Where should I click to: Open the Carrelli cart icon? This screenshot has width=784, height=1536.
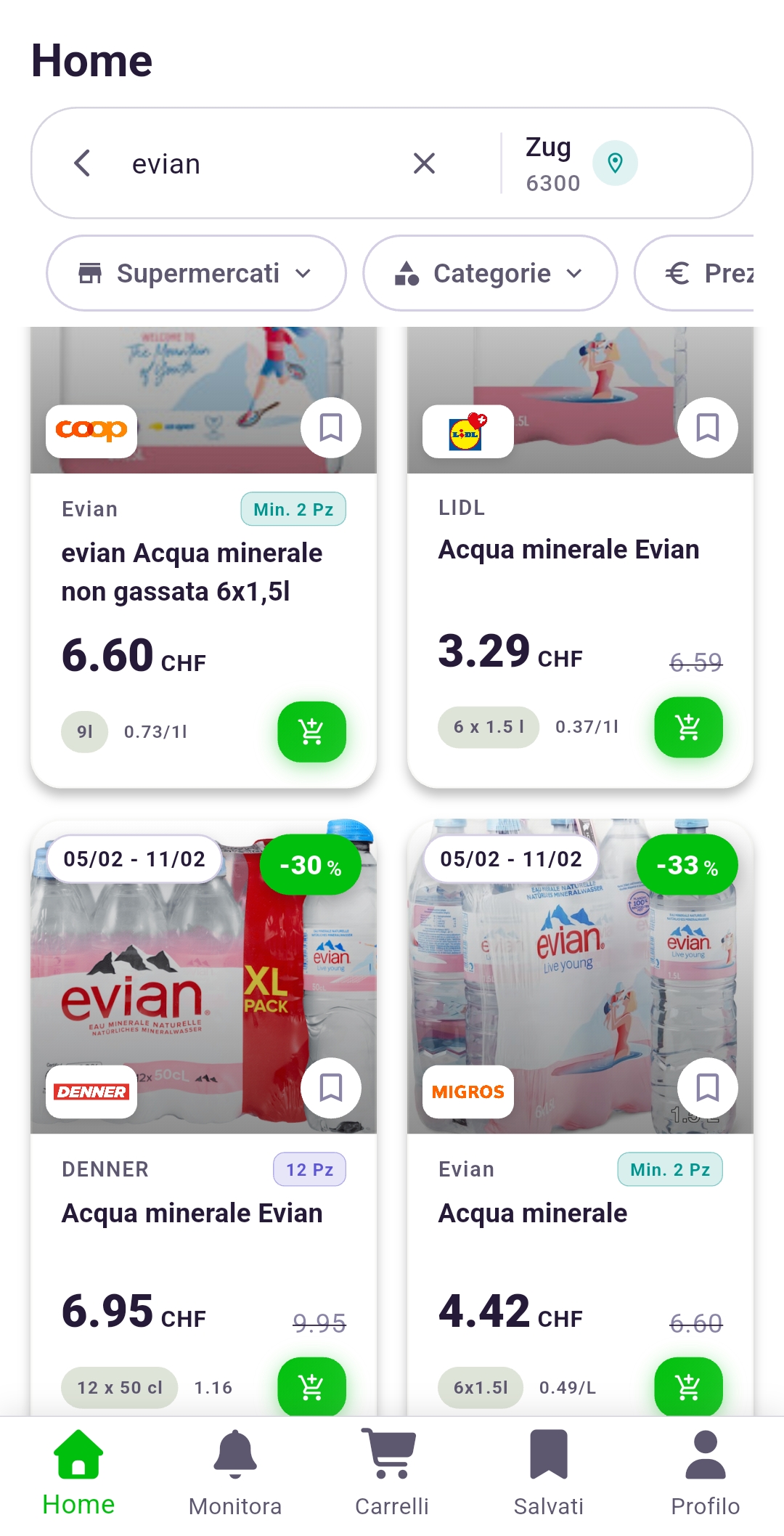pos(391,1466)
